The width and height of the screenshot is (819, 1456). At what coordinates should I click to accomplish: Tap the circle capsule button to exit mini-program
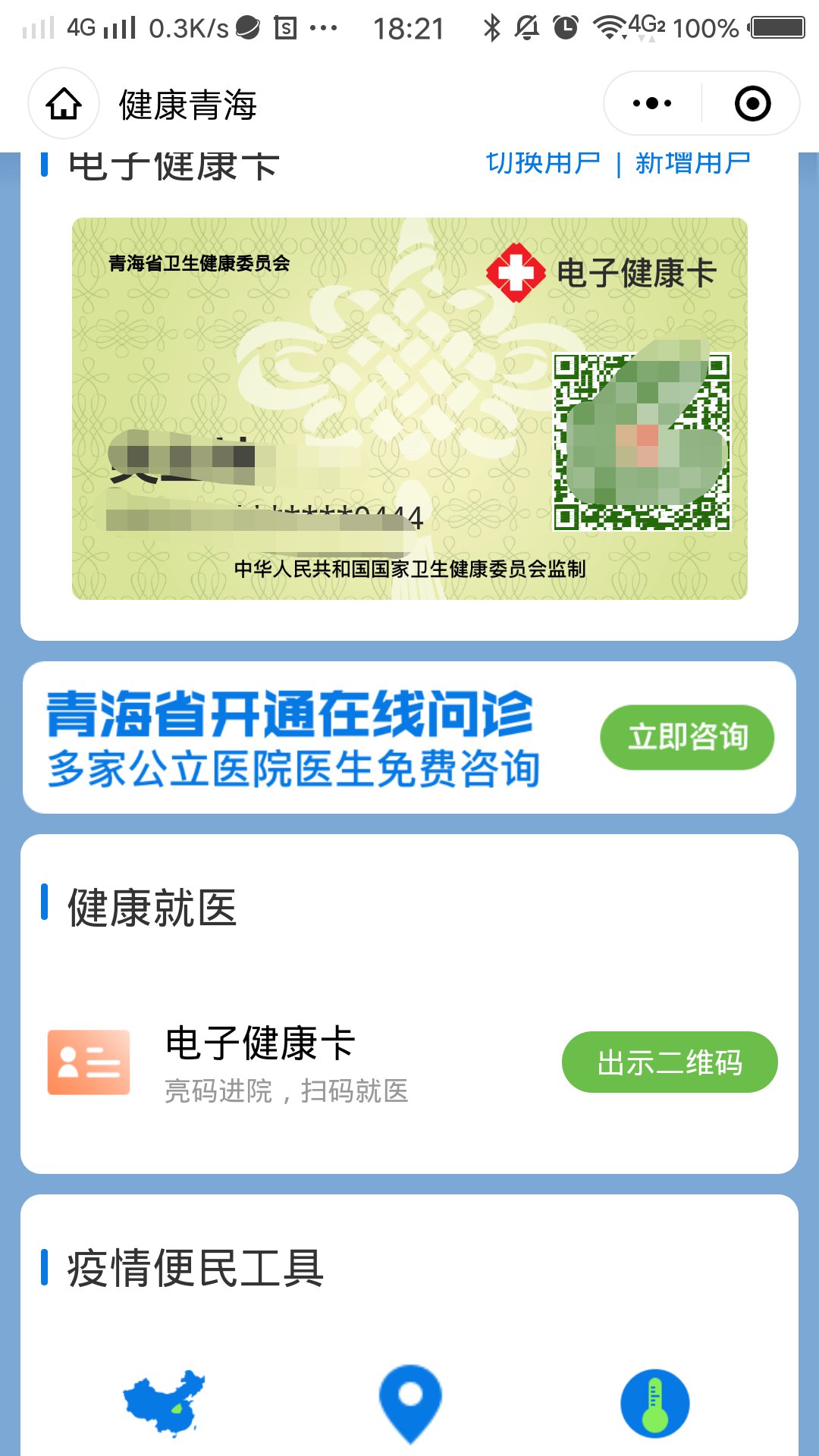click(x=752, y=102)
